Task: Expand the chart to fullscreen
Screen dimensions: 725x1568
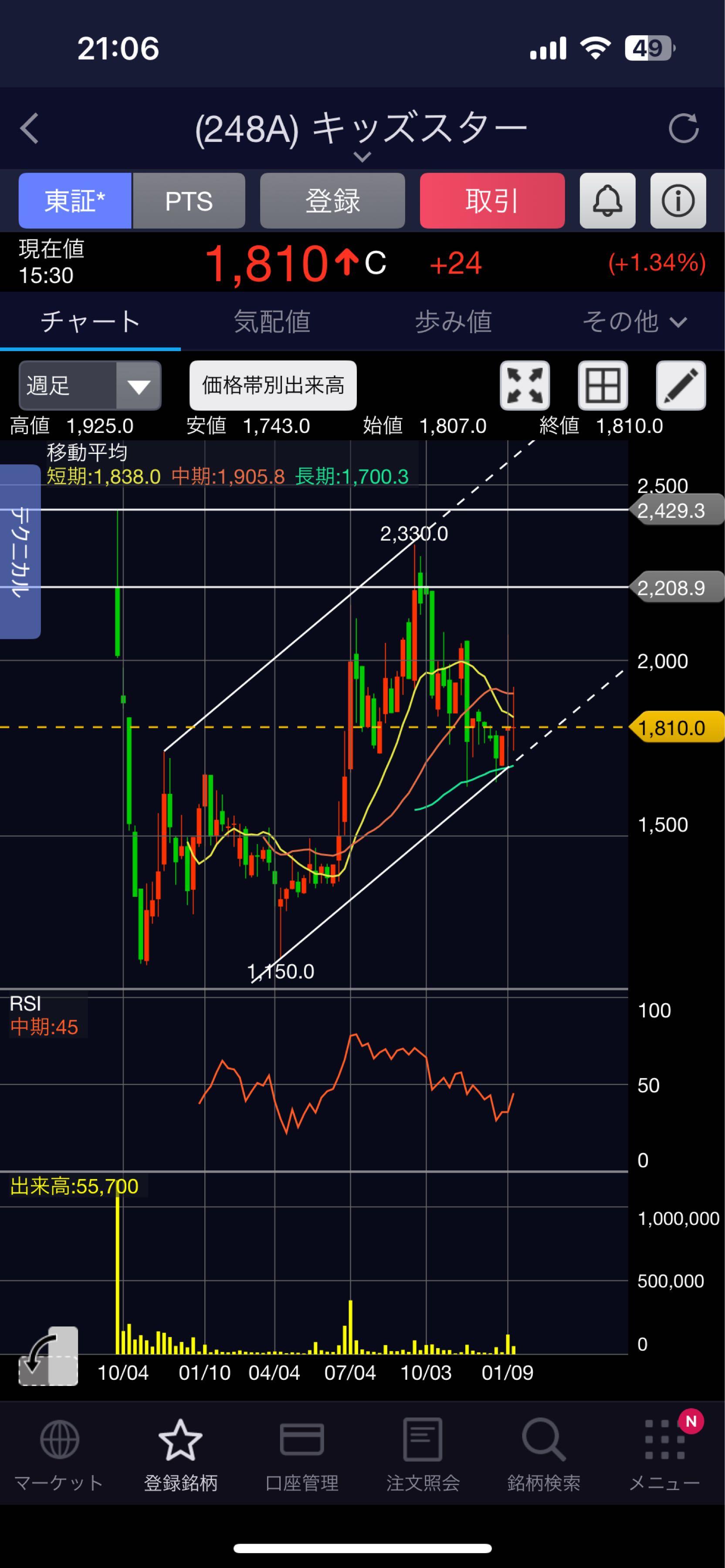Action: [525, 385]
